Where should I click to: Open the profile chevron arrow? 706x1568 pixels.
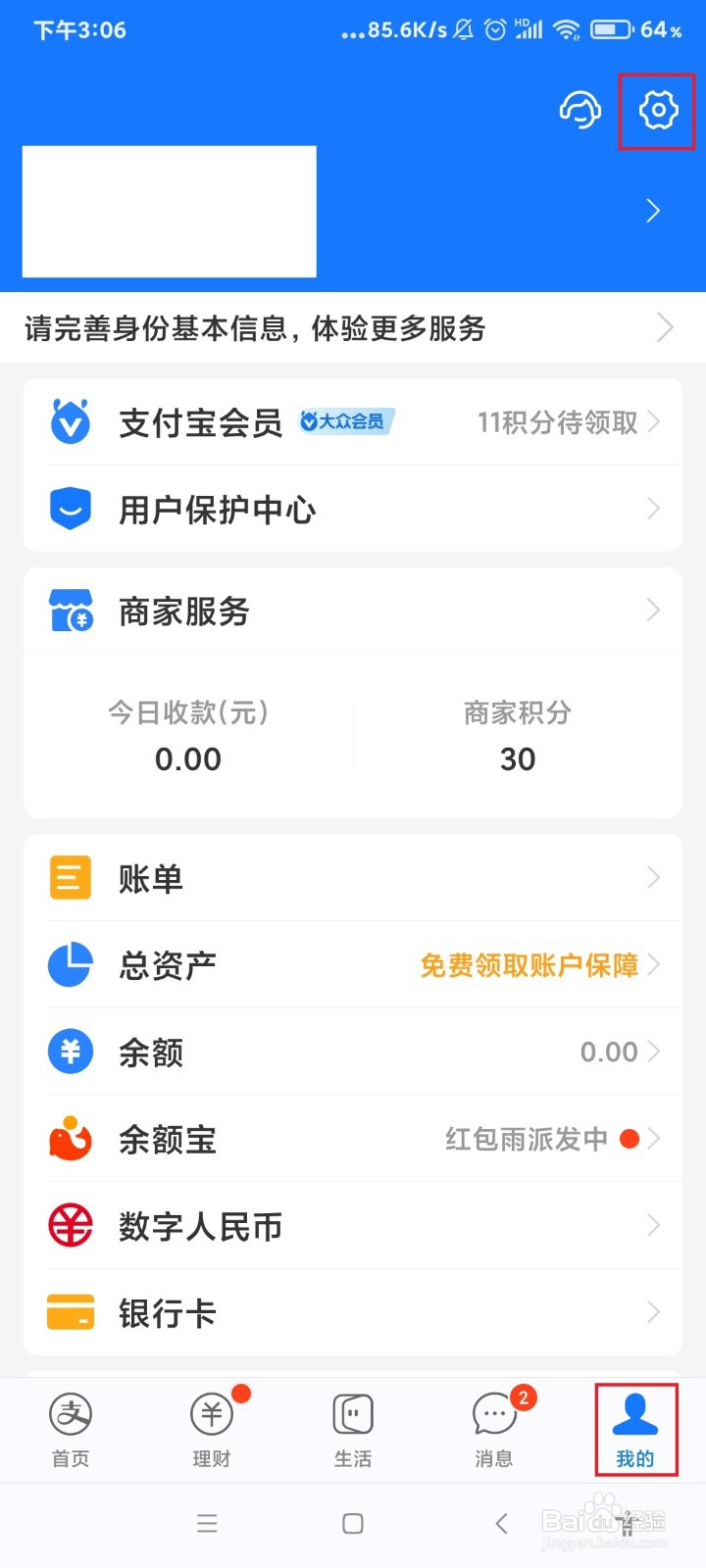click(x=653, y=211)
